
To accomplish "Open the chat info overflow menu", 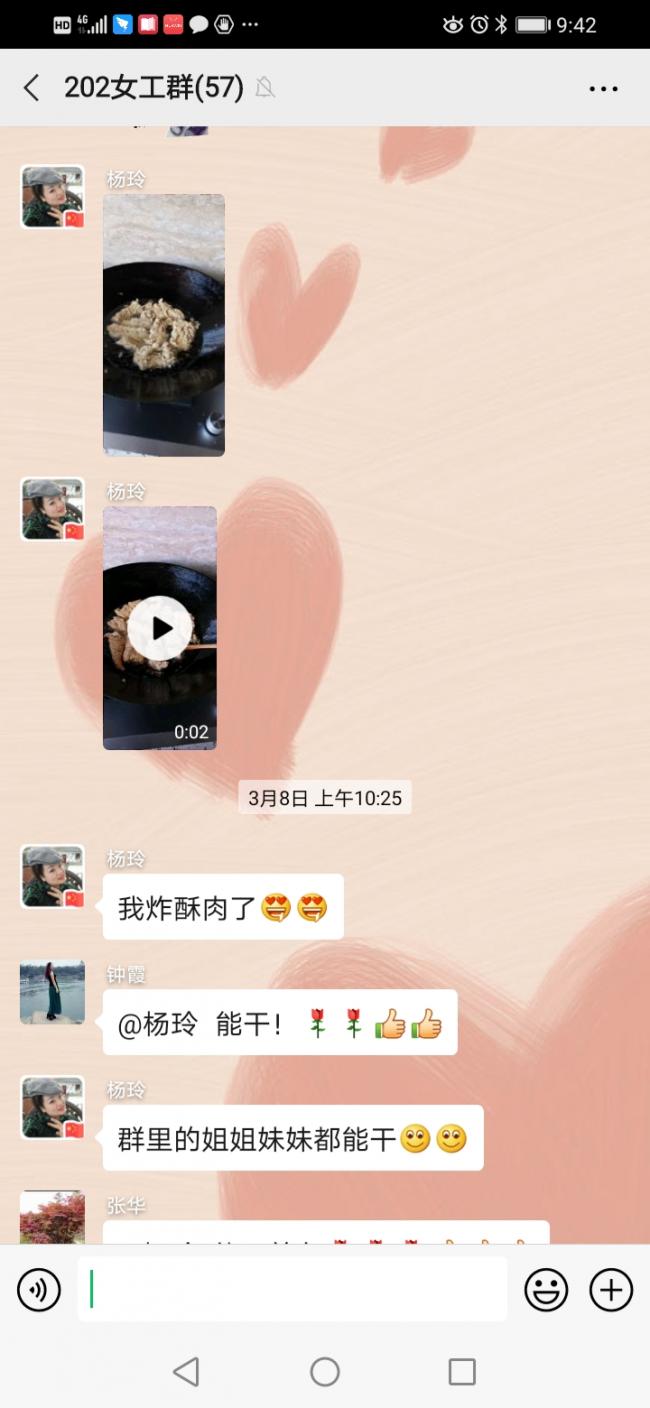I will click(603, 89).
